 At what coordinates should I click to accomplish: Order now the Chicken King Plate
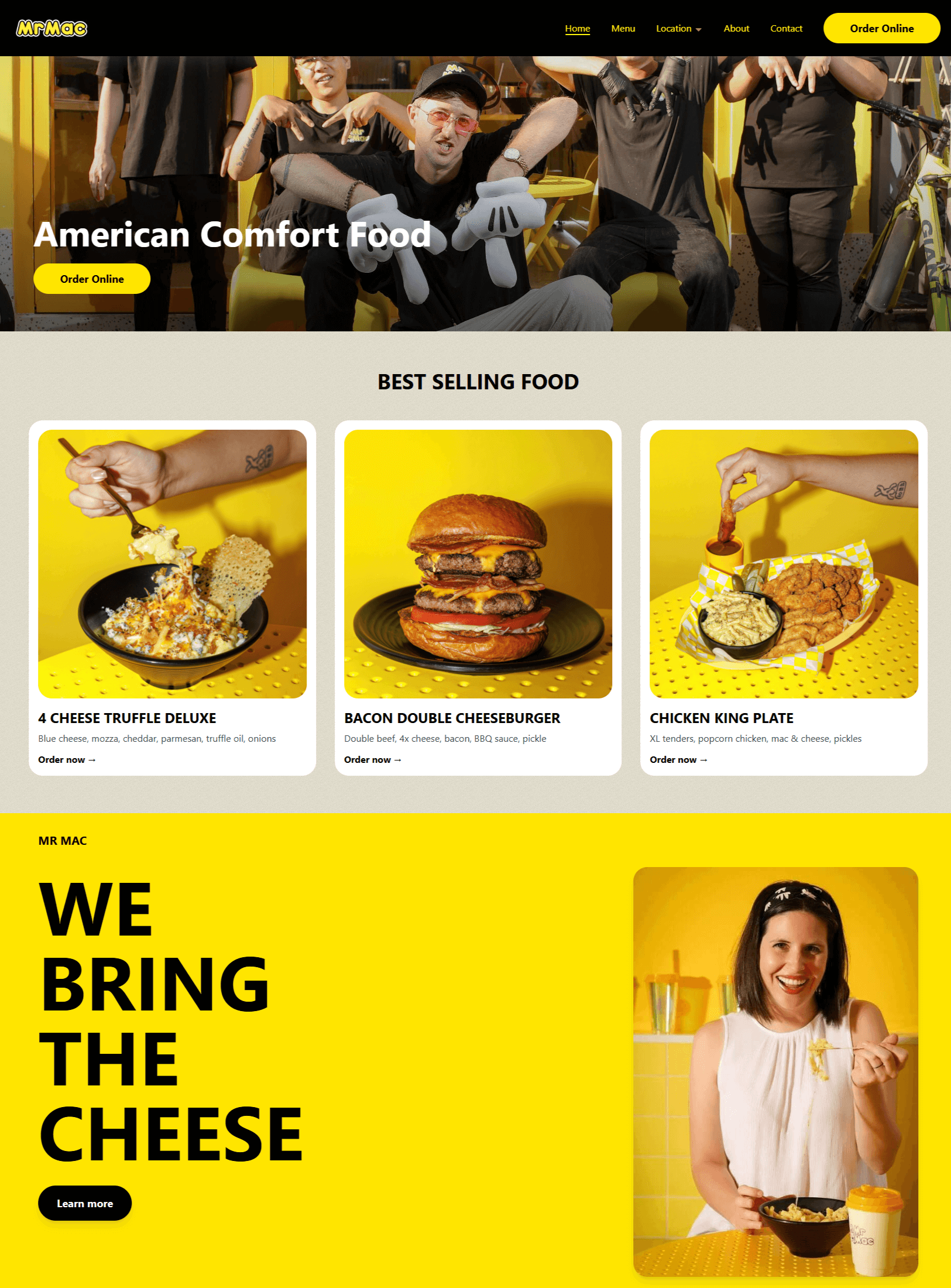pos(678,759)
